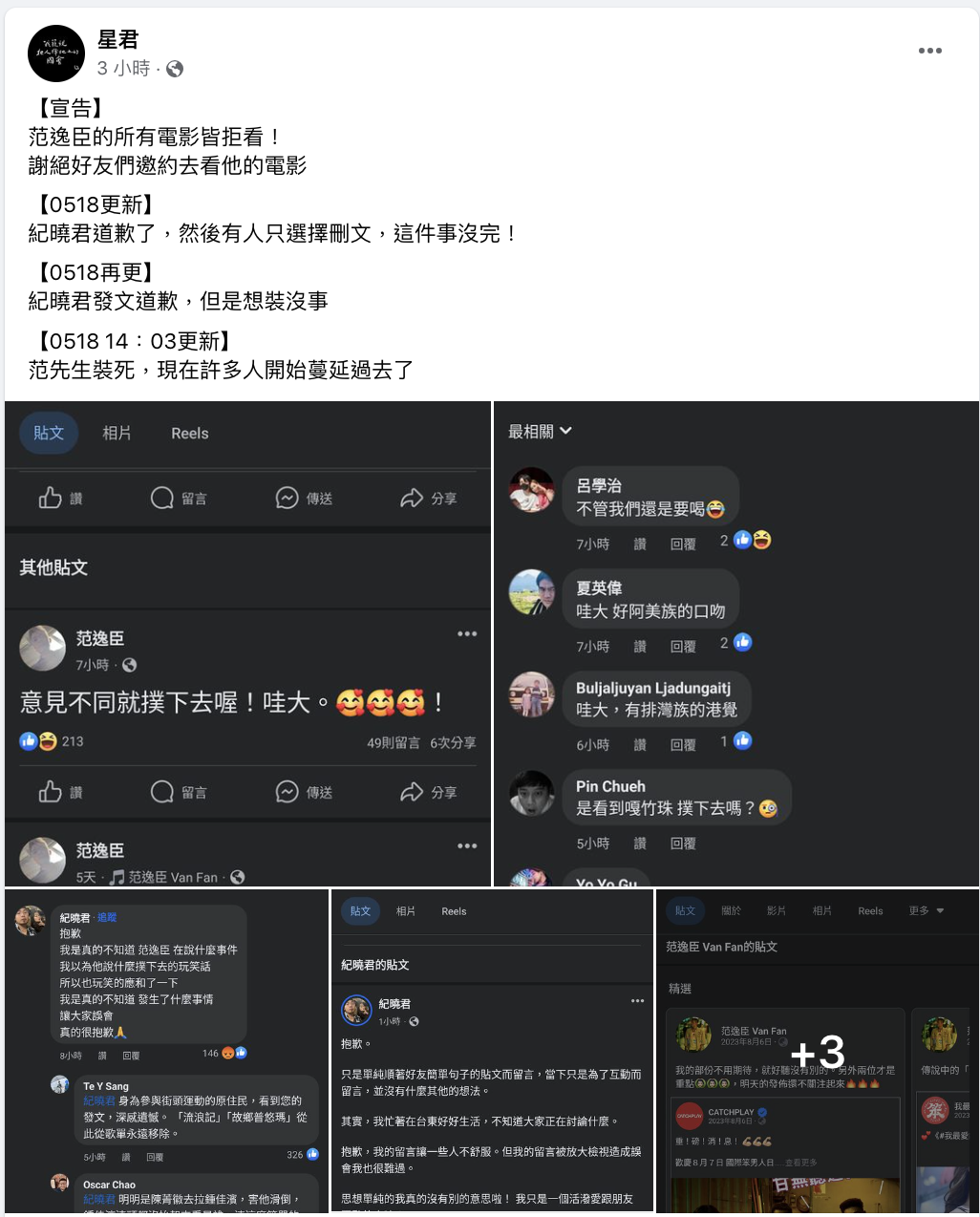Image resolution: width=980 pixels, height=1217 pixels.
Task: Open the post's three-dot overflow menu
Action: click(929, 51)
